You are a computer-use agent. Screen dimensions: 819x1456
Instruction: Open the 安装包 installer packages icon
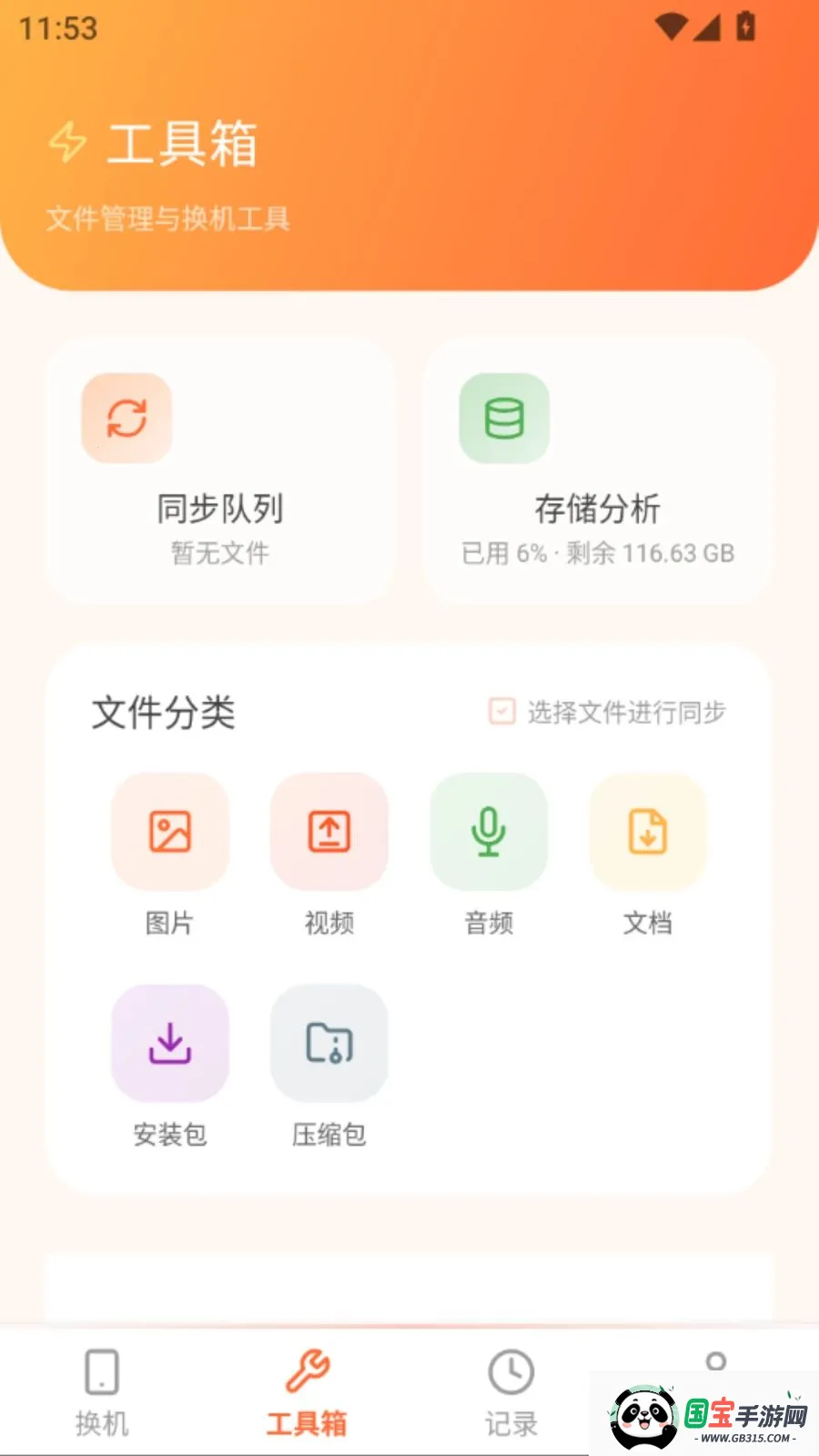pos(170,1043)
